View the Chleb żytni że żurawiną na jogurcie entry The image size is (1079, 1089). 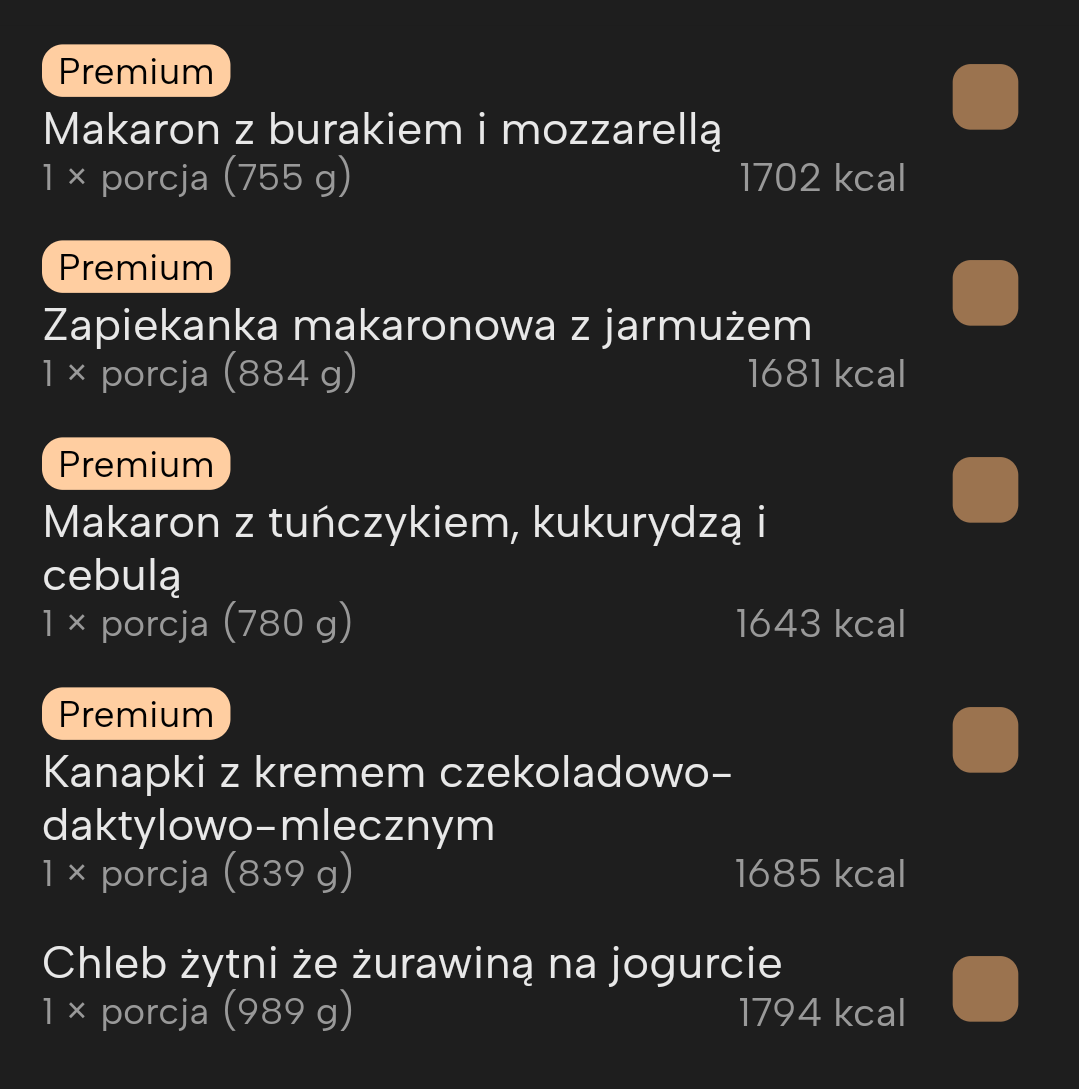[412, 963]
